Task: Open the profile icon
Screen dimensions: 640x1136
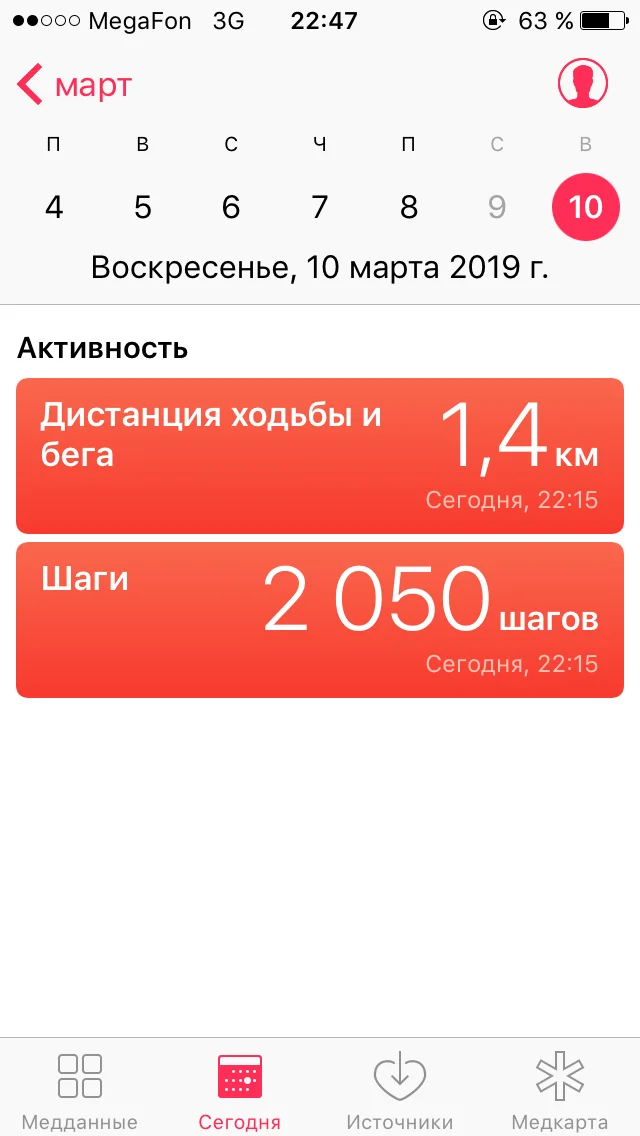Action: tap(583, 84)
